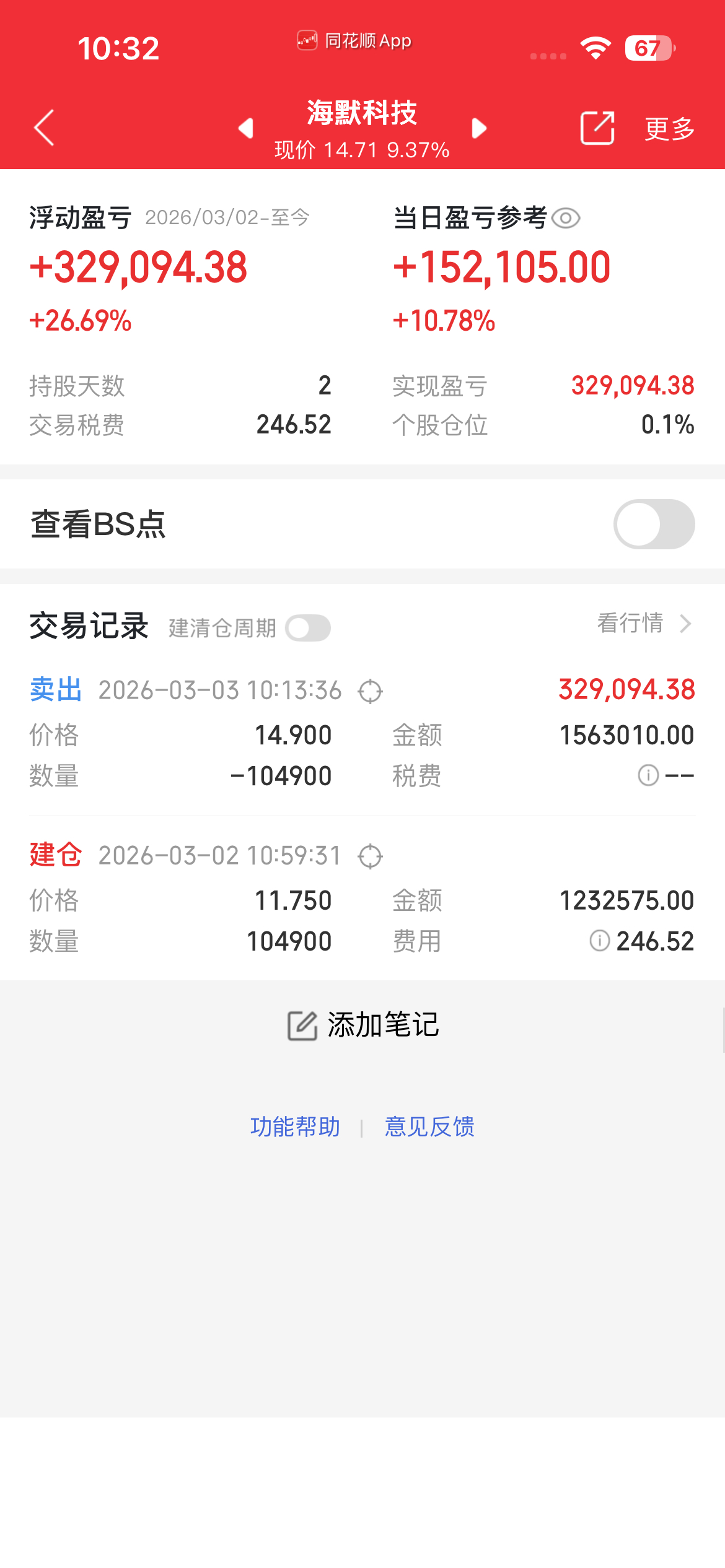Tap the battery level indicator
Screen dimensions: 725x1568
click(x=647, y=46)
